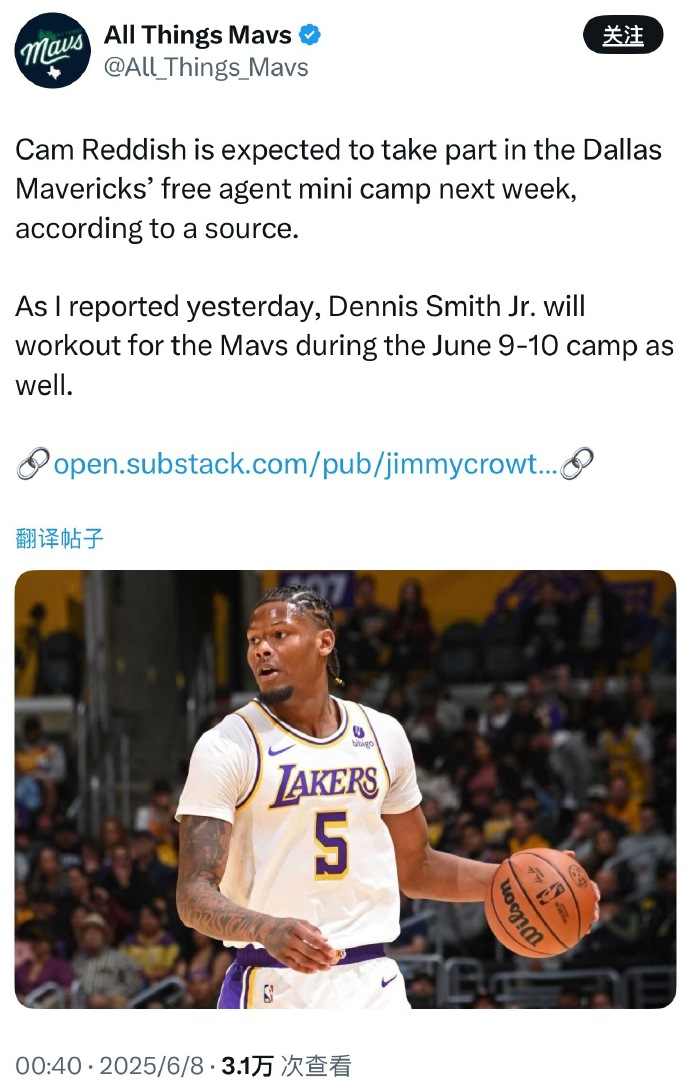Open the @All_Things_Mavs account name
The height and width of the screenshot is (1090, 690).
(x=206, y=68)
